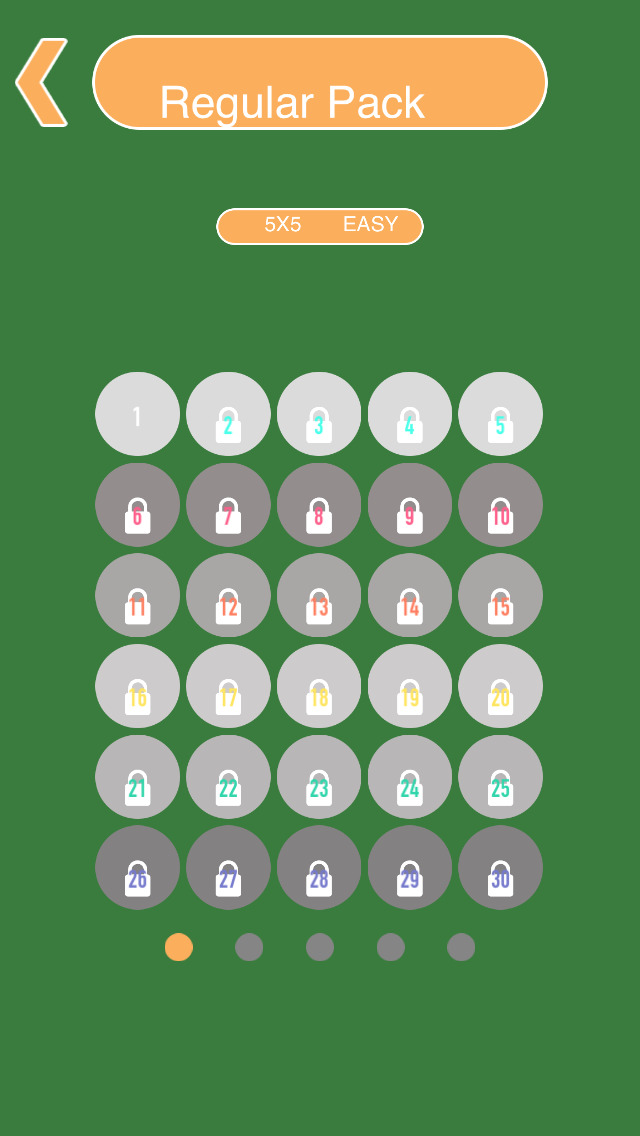Go back using the orange arrow
Image resolution: width=640 pixels, height=1136 pixels.
point(42,82)
